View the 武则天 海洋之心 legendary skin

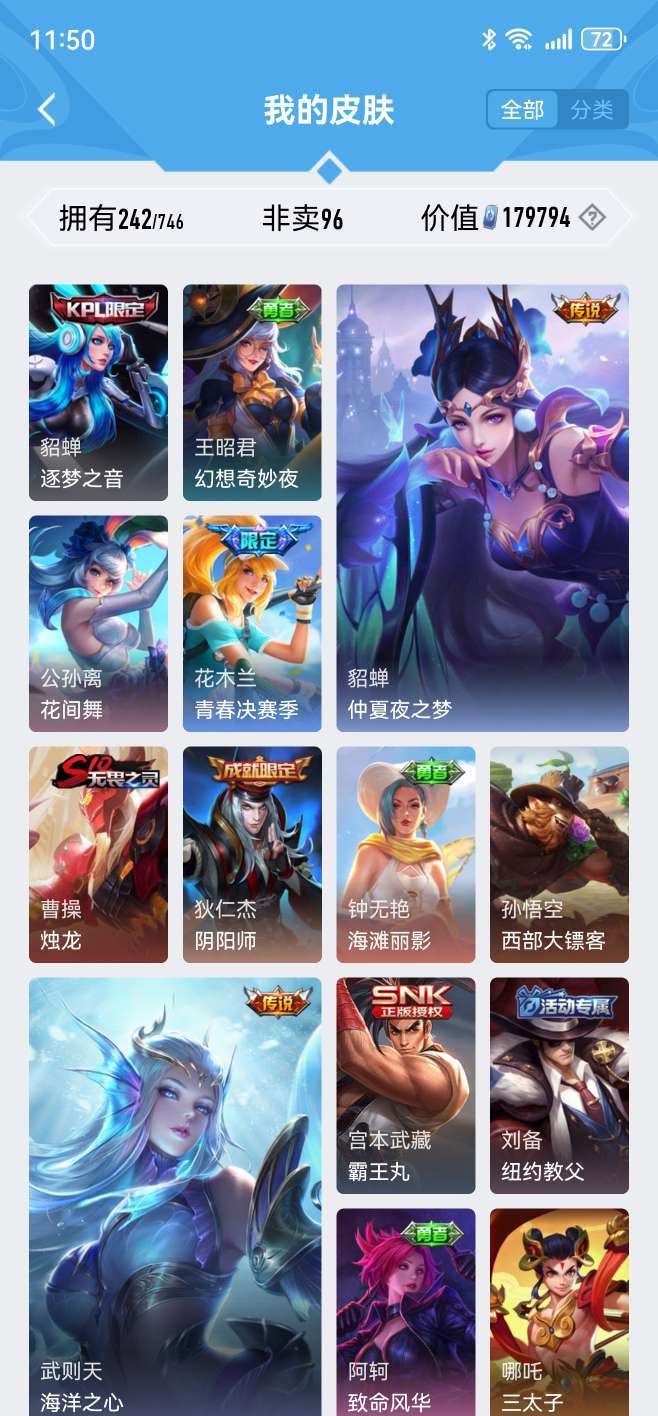[175, 1195]
